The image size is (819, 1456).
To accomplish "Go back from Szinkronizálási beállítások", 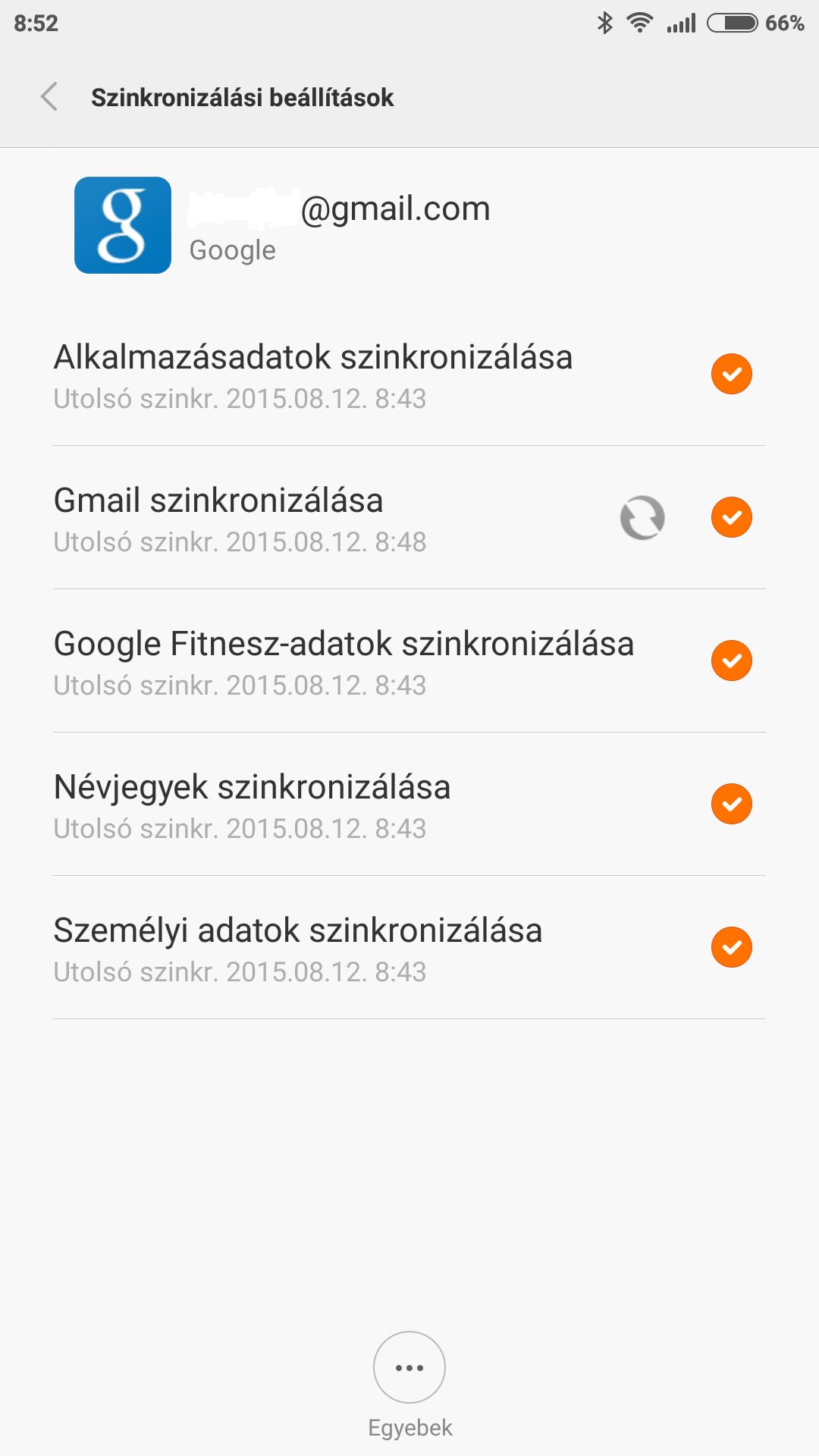I will 49,97.
